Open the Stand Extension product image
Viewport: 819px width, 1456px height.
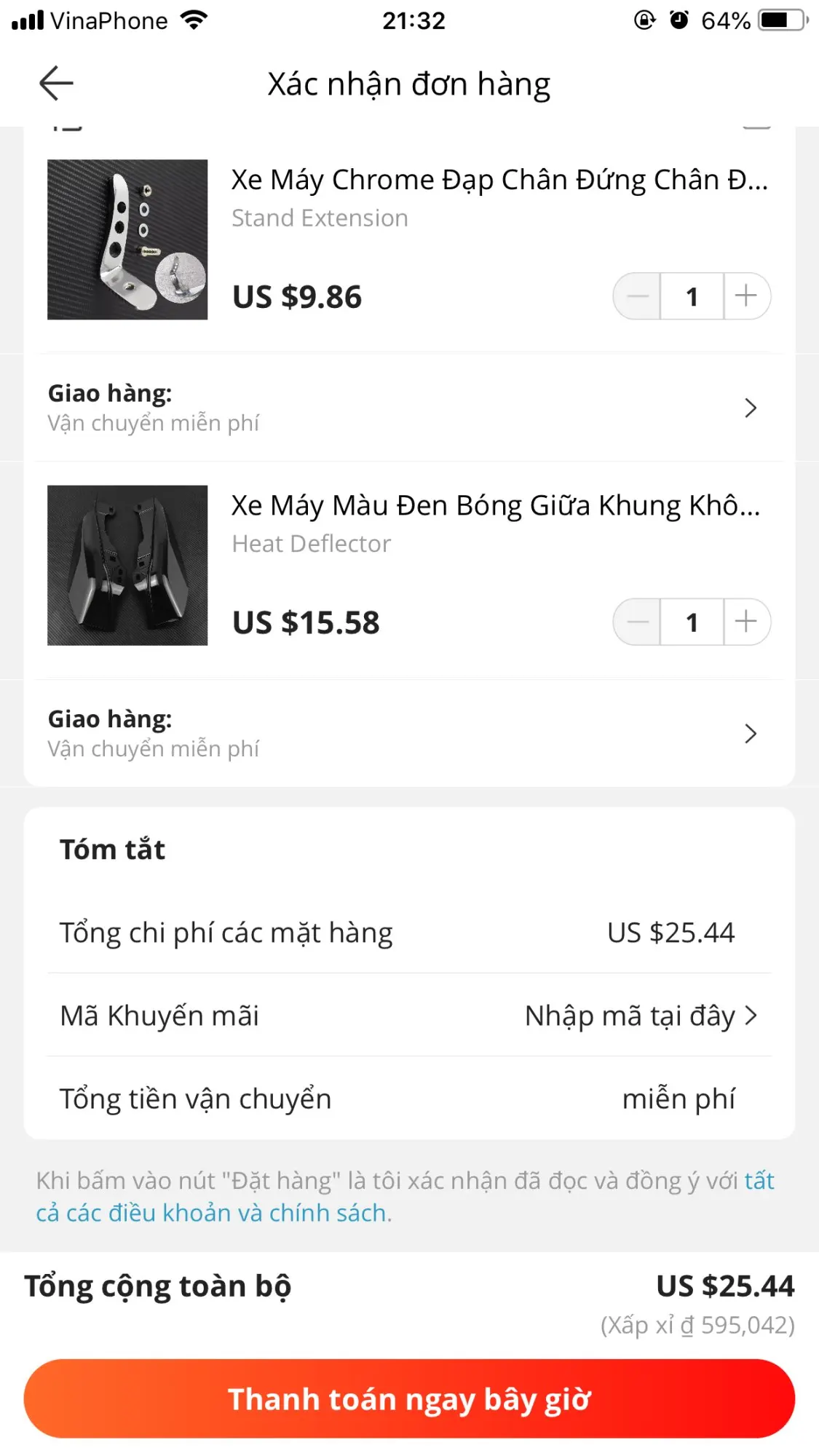127,240
